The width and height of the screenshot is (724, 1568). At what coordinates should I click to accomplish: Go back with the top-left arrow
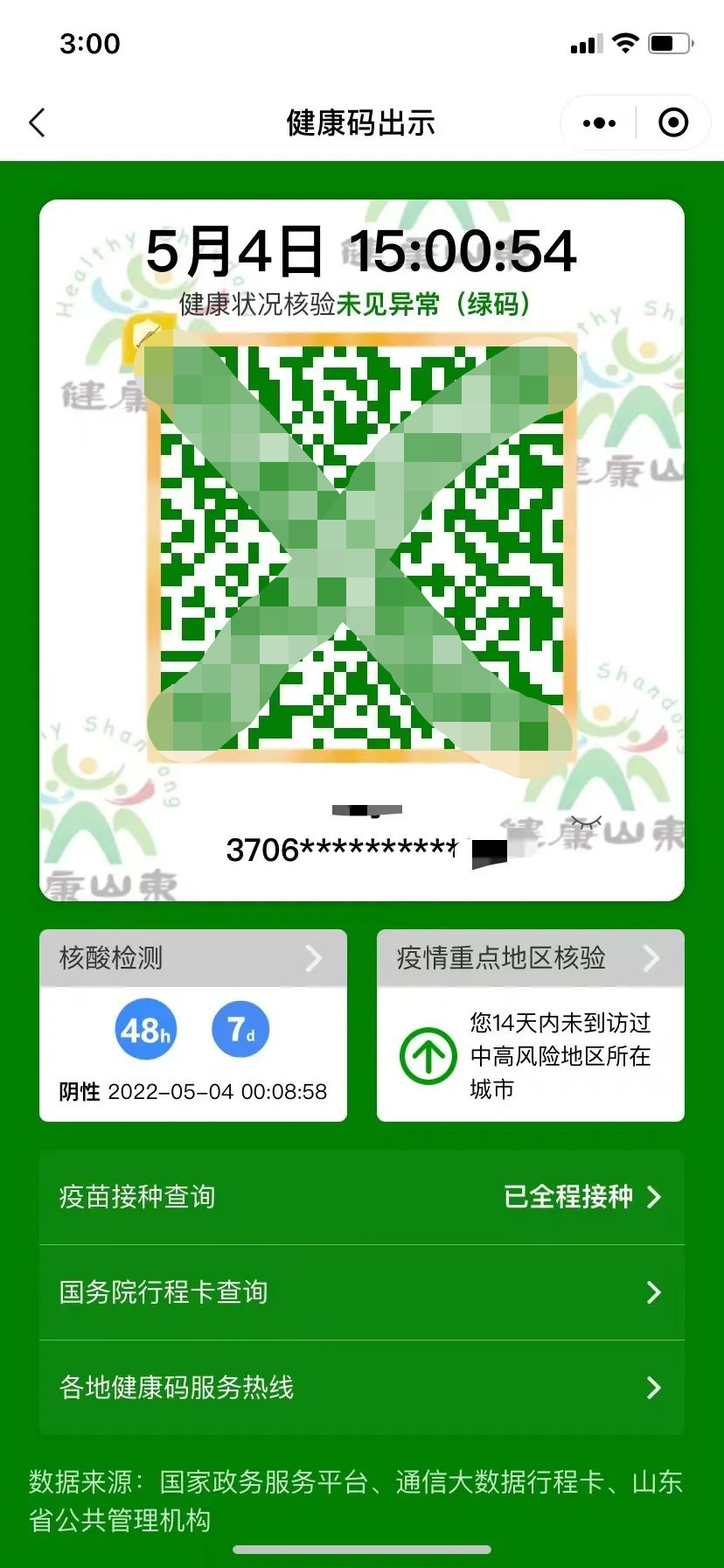pyautogui.click(x=37, y=123)
